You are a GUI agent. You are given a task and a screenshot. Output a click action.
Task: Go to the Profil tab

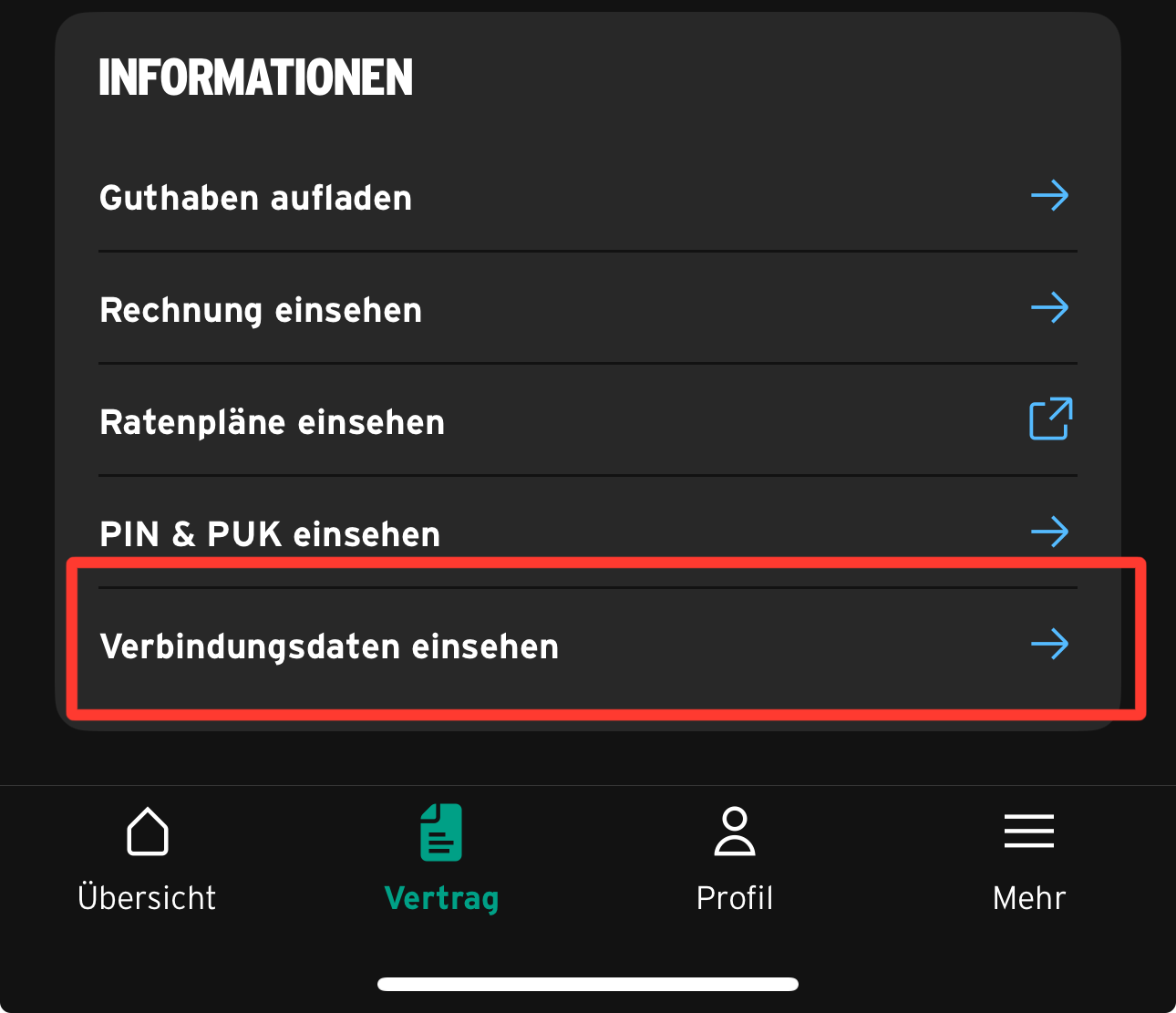point(735,859)
